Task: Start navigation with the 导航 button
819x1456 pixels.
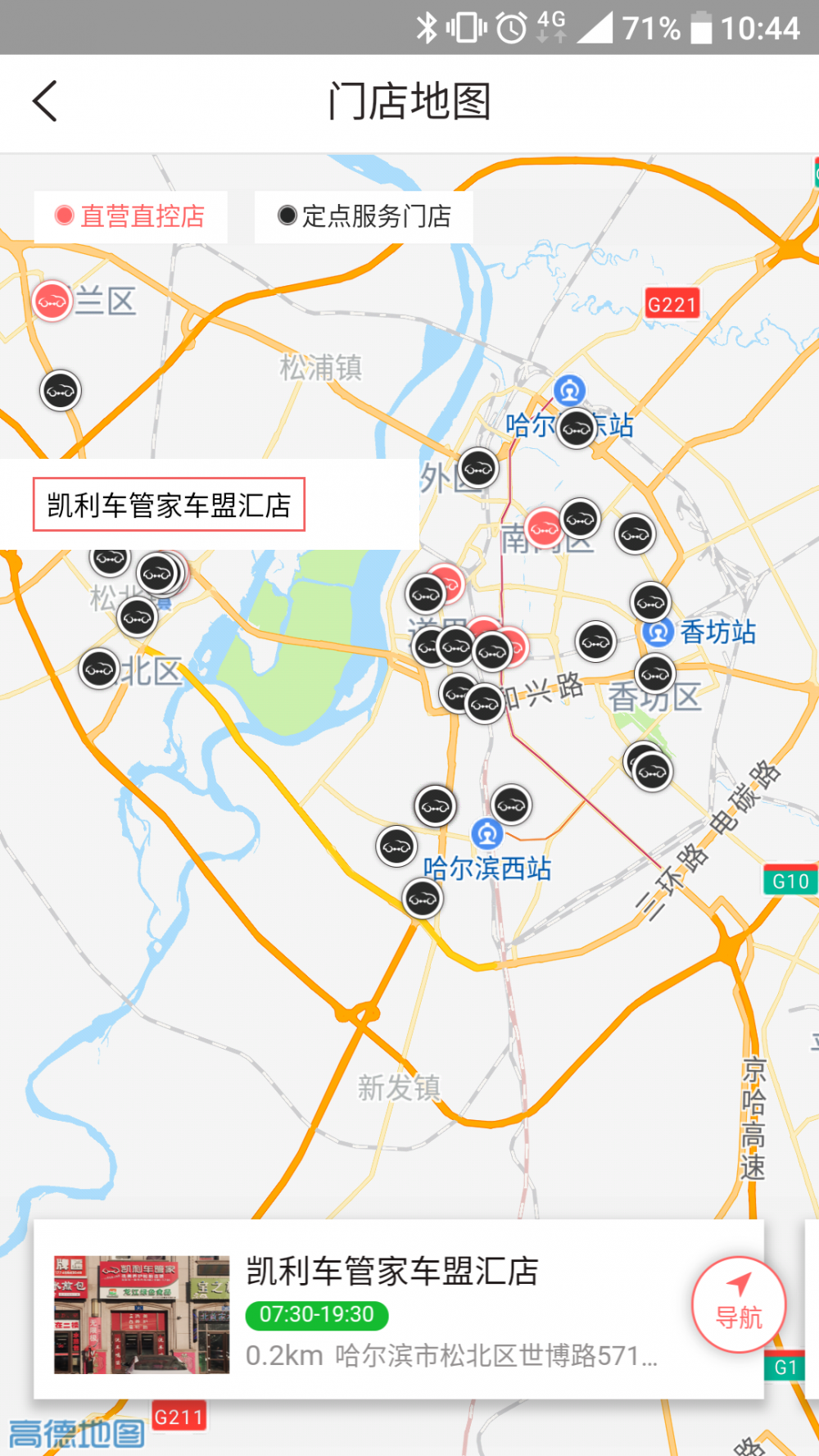Action: [x=739, y=1304]
